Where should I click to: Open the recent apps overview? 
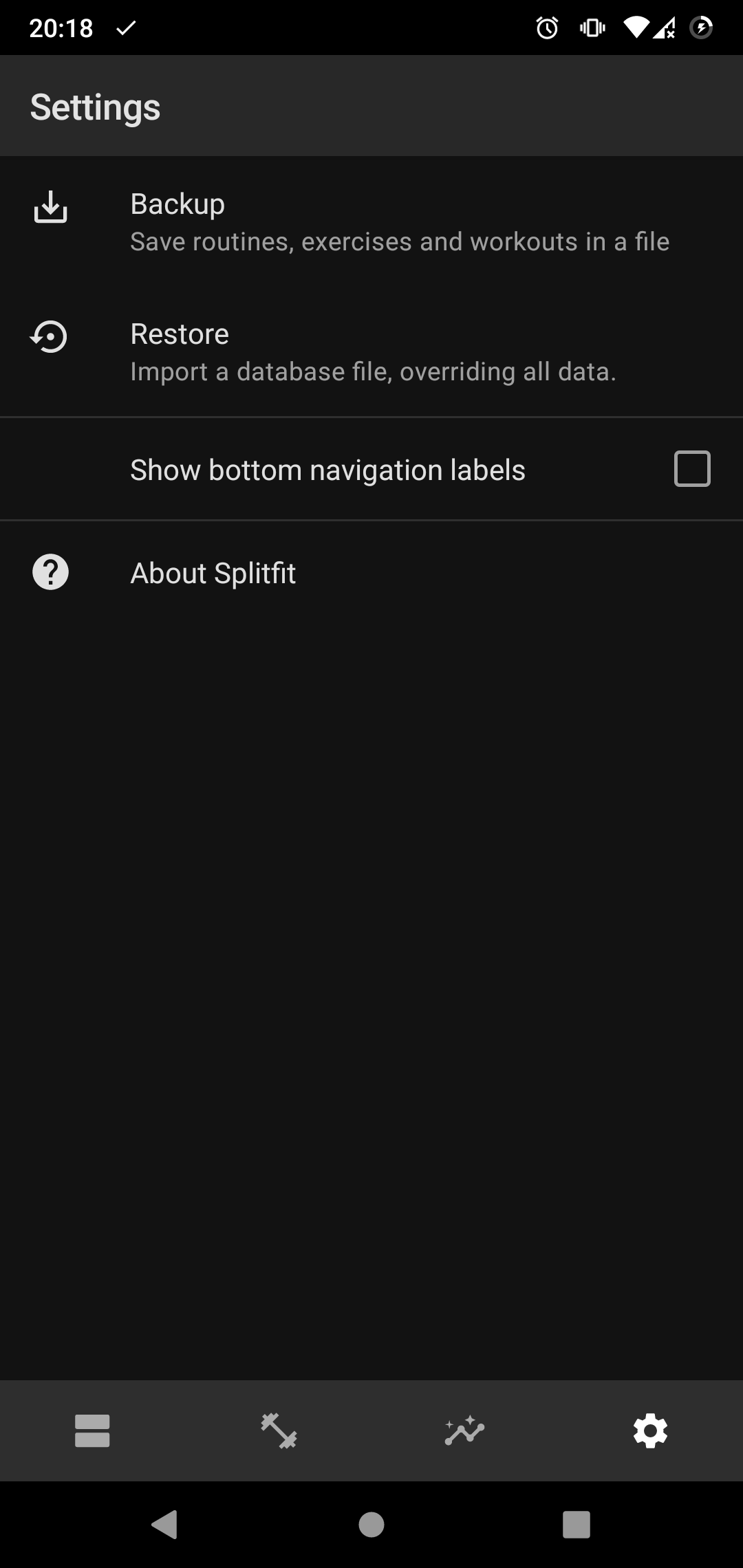coord(576,1525)
